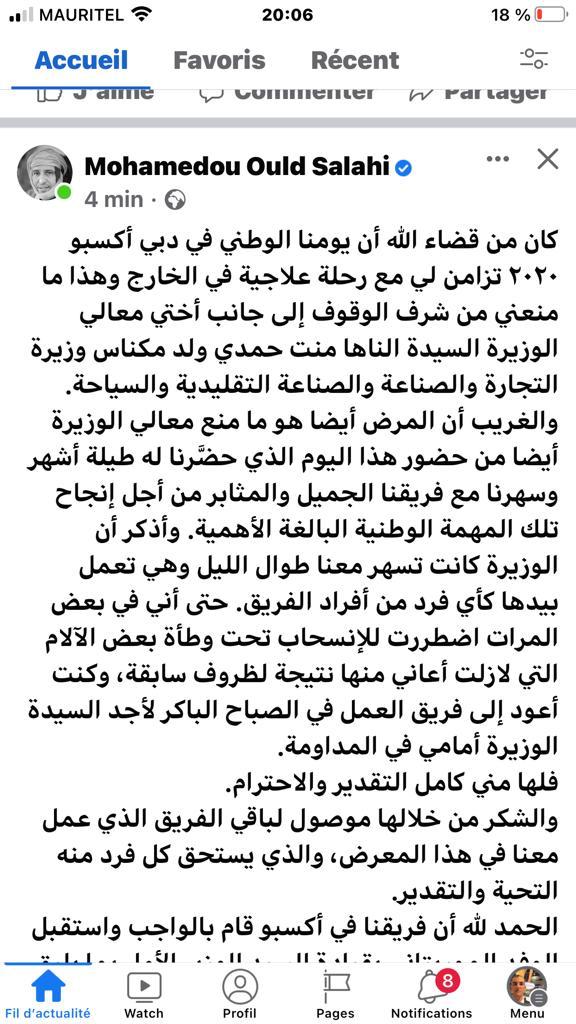Select the Accueil tab
The image size is (576, 1024).
(81, 60)
